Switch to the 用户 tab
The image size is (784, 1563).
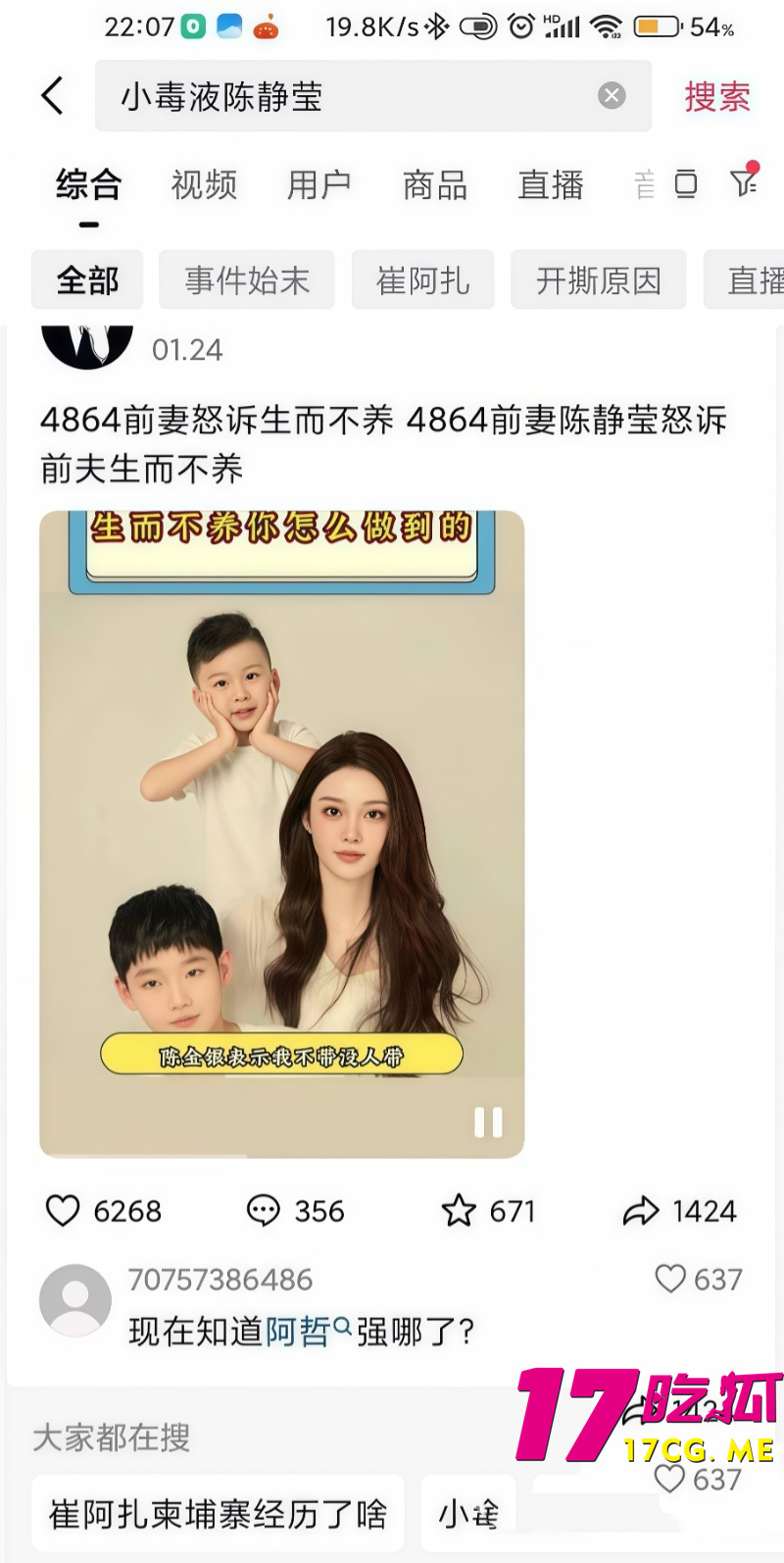pyautogui.click(x=319, y=184)
